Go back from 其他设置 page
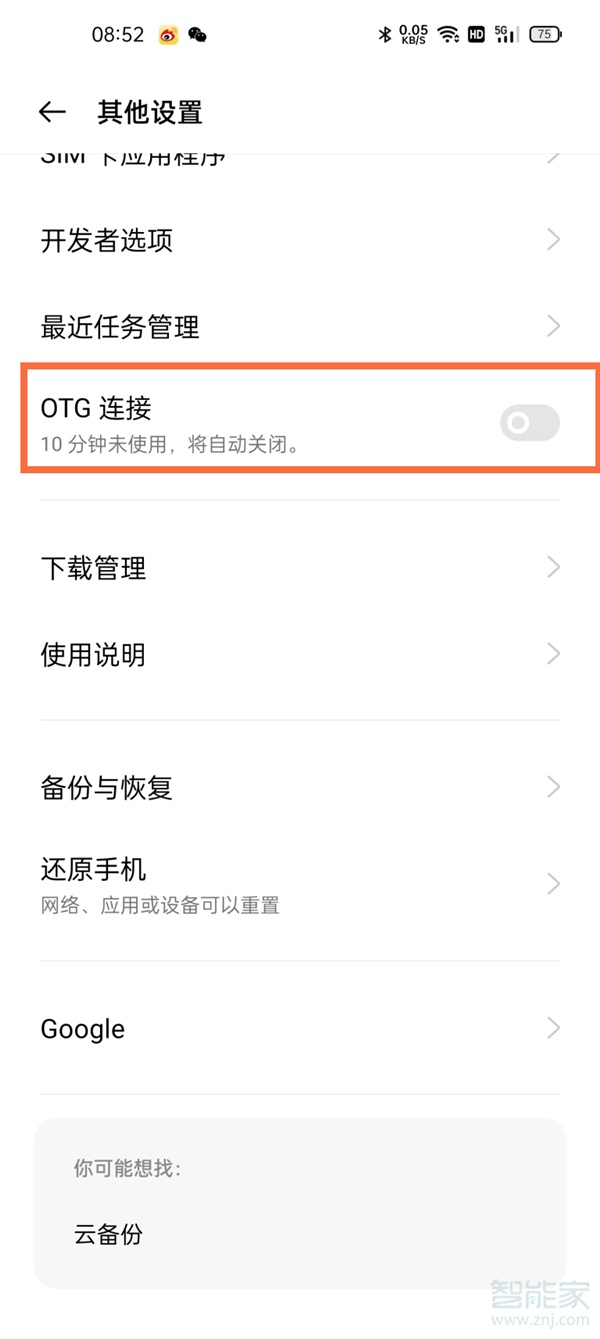 (52, 112)
